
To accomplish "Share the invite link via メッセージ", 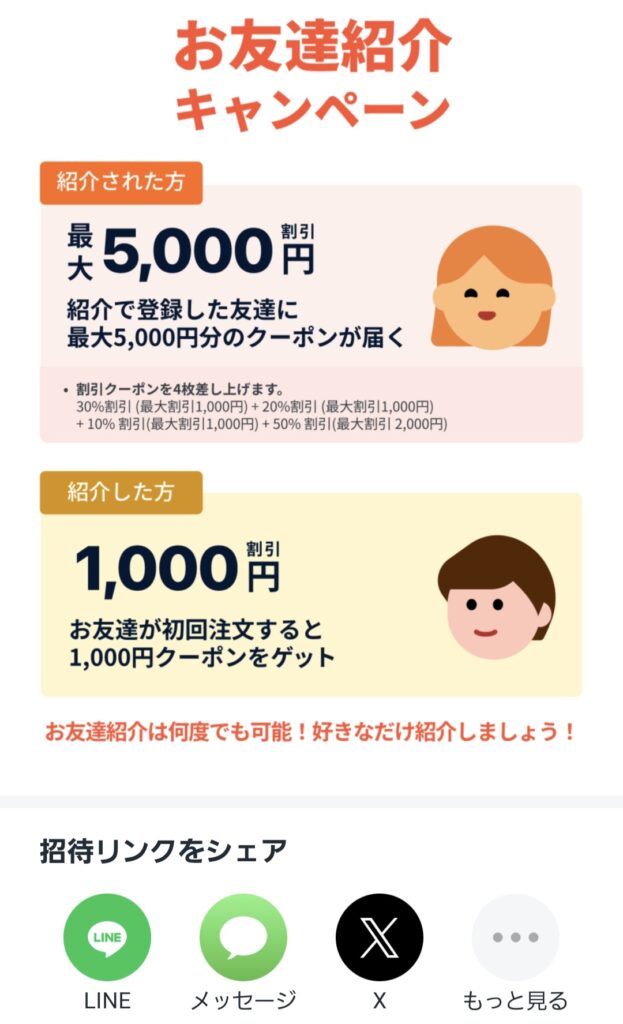I will [243, 937].
